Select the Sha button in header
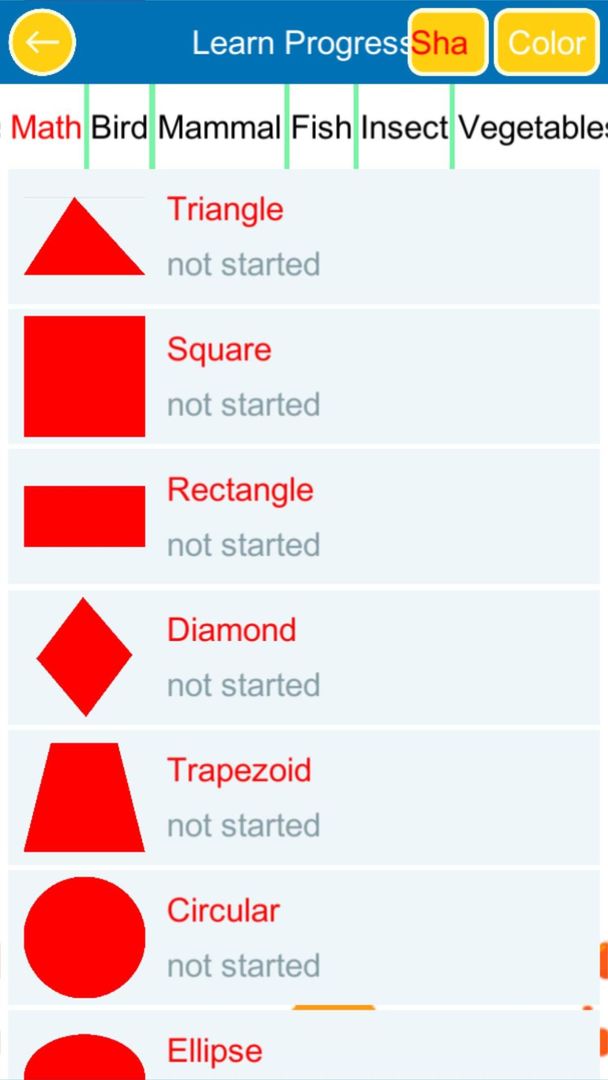Screen dimensions: 608x1080 [447, 43]
